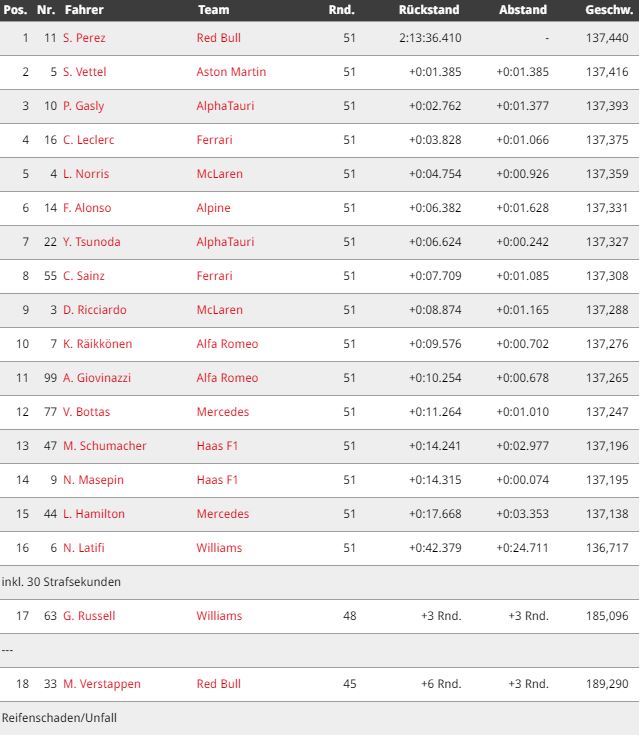
Task: Open S. Vettel driver link
Action: 85,72
